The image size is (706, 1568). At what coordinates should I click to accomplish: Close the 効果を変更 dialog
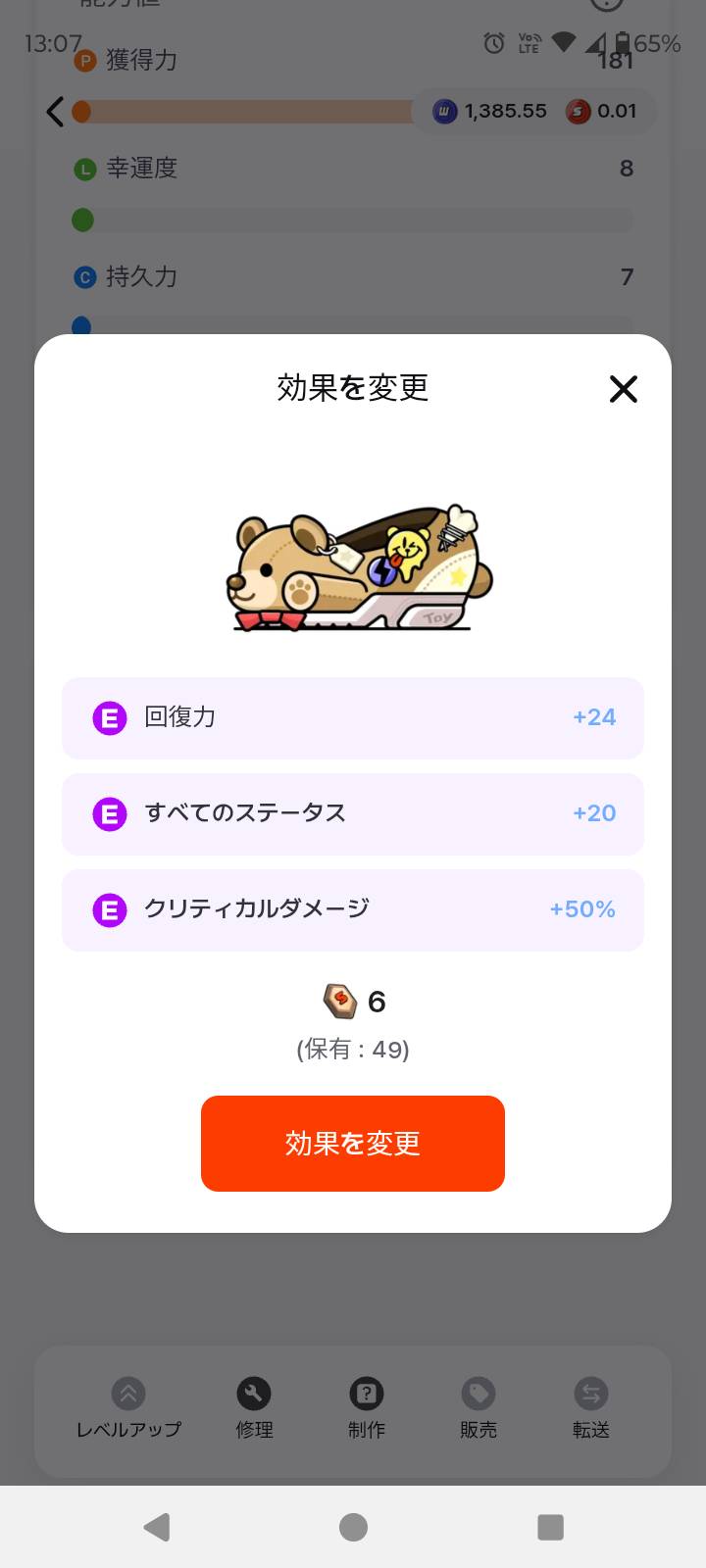[x=624, y=389]
